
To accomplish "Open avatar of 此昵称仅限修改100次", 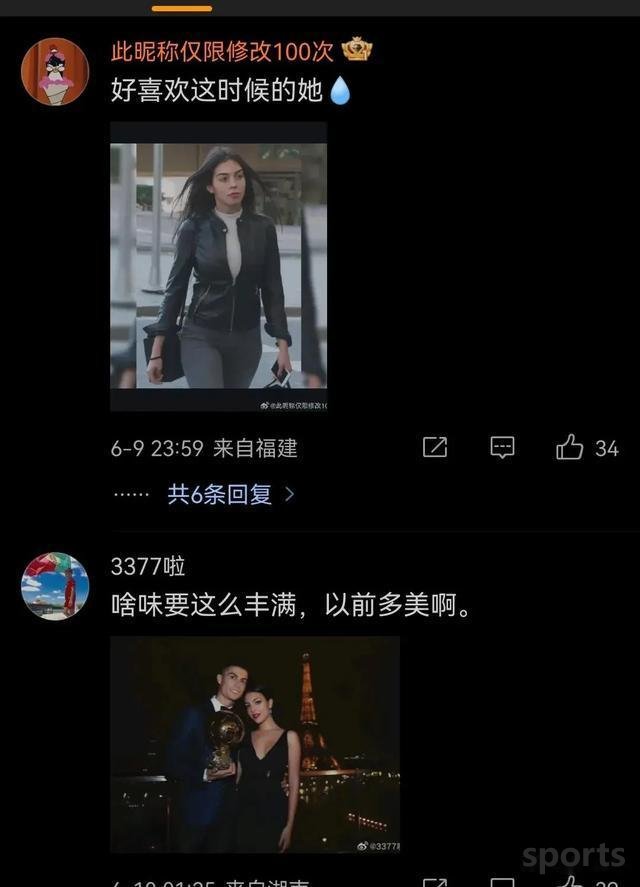I will click(55, 71).
